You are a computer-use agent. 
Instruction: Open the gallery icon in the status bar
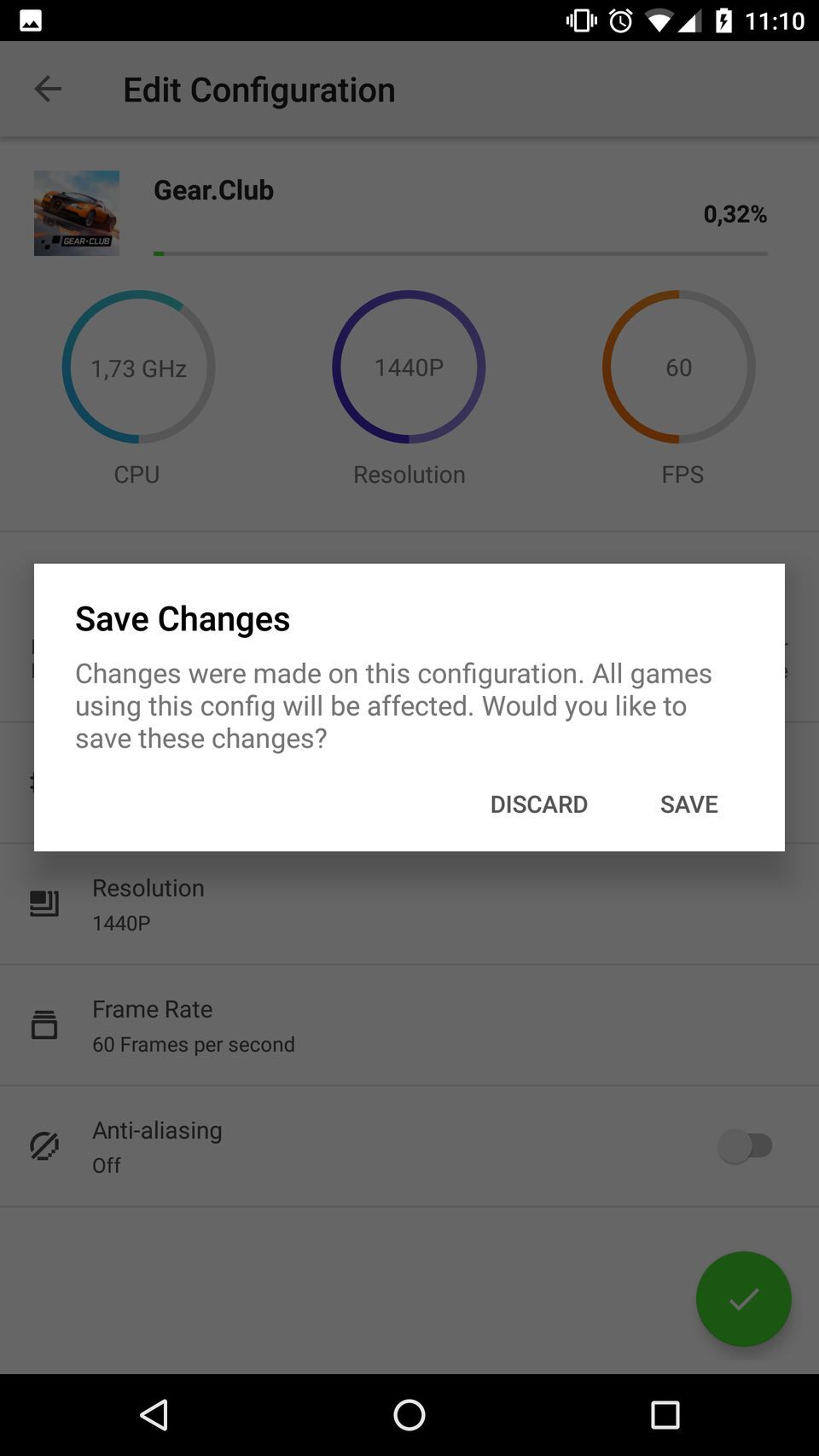click(30, 19)
